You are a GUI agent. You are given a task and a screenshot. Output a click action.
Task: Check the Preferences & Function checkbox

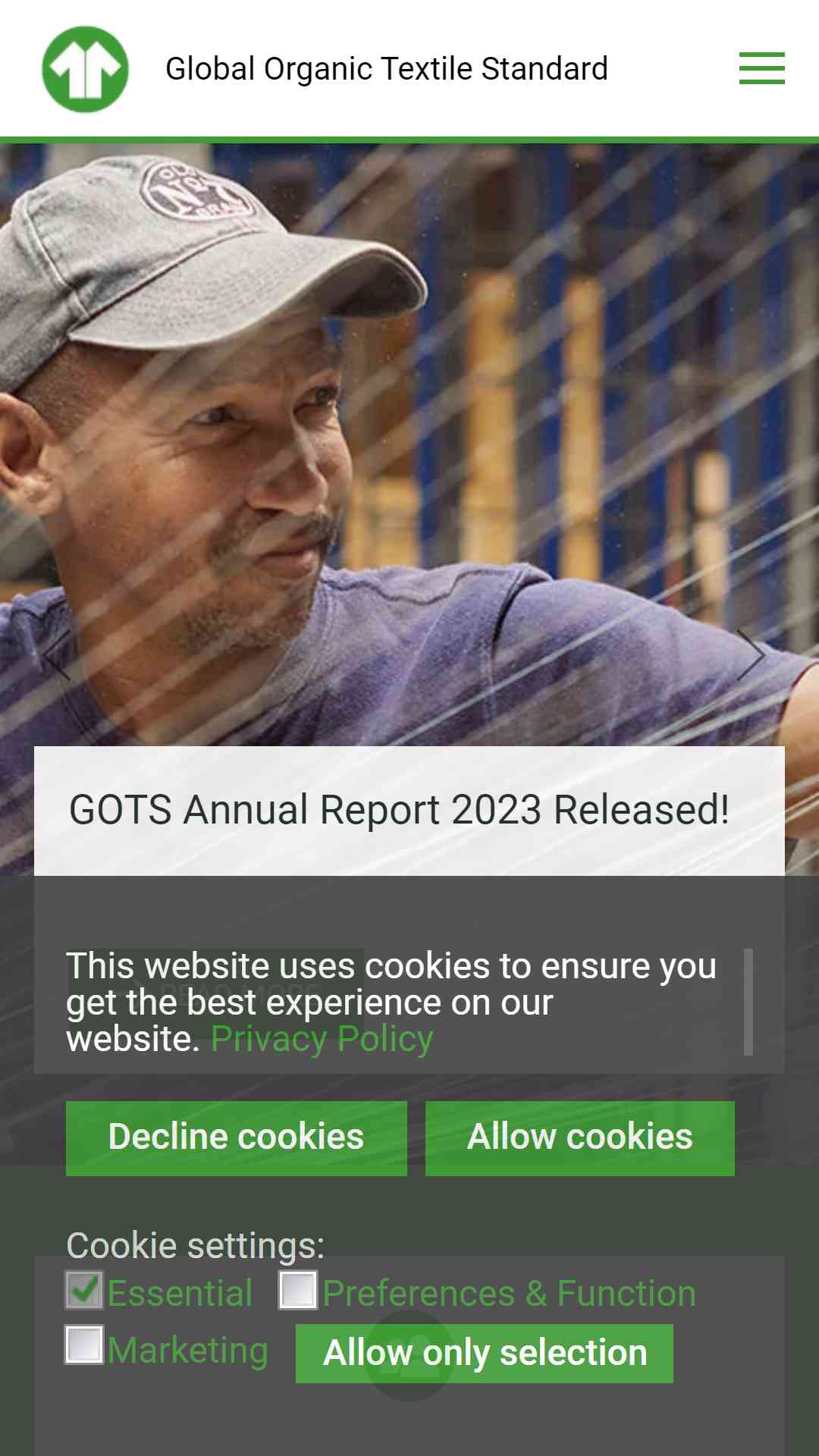[x=298, y=1290]
